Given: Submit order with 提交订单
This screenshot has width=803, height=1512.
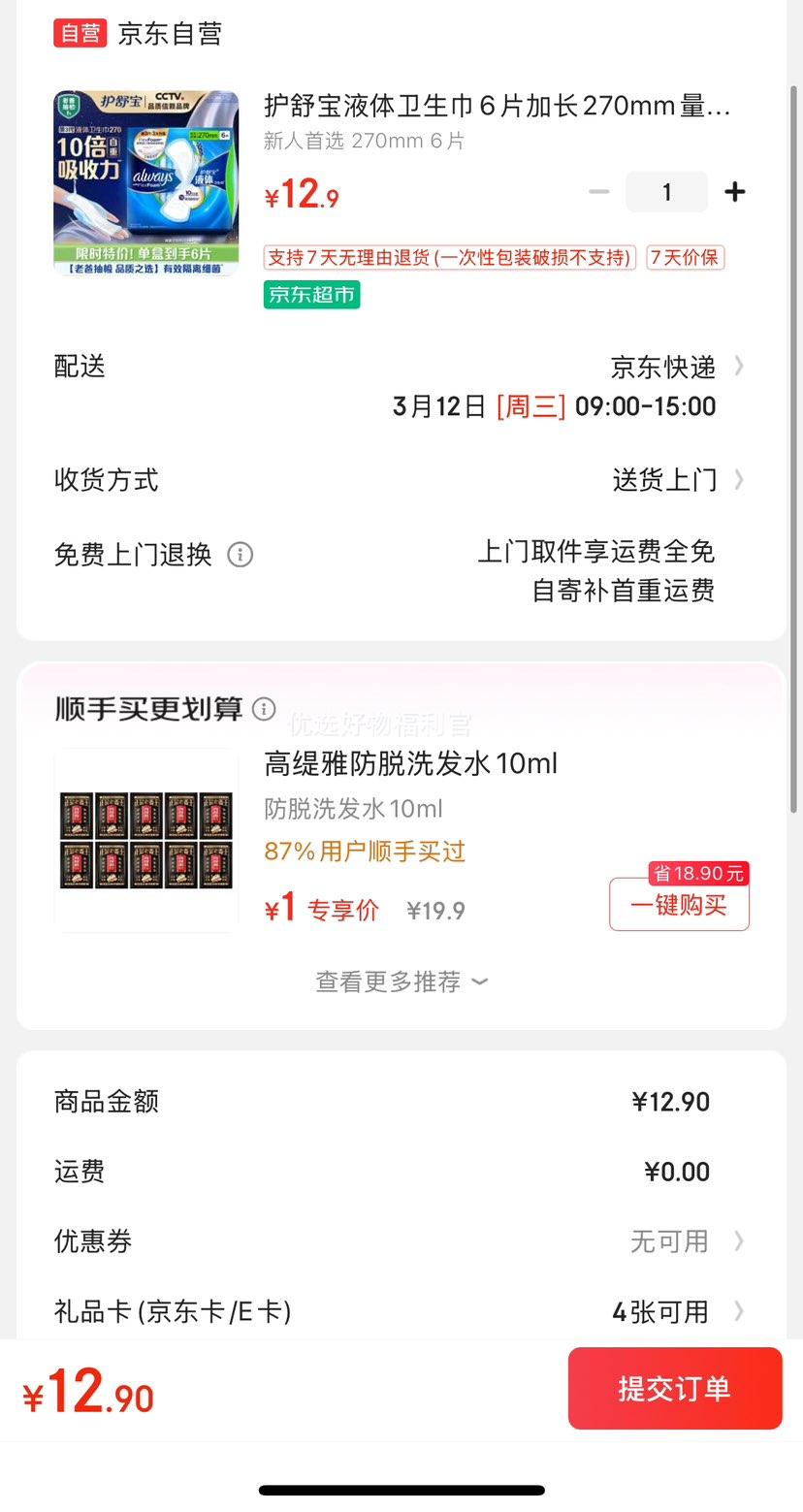Looking at the screenshot, I should pyautogui.click(x=675, y=1388).
